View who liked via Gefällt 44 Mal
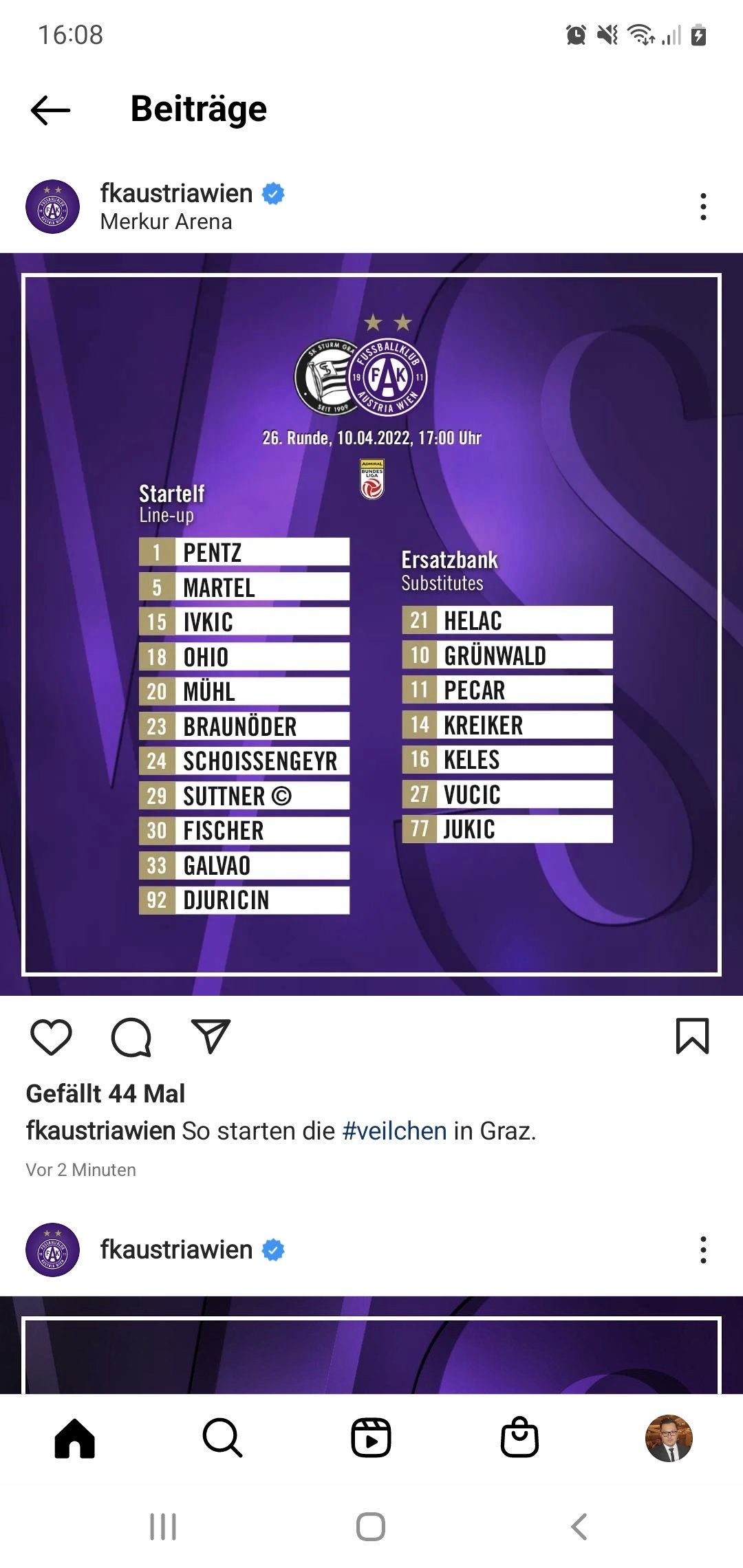The image size is (743, 1568). [x=105, y=1093]
